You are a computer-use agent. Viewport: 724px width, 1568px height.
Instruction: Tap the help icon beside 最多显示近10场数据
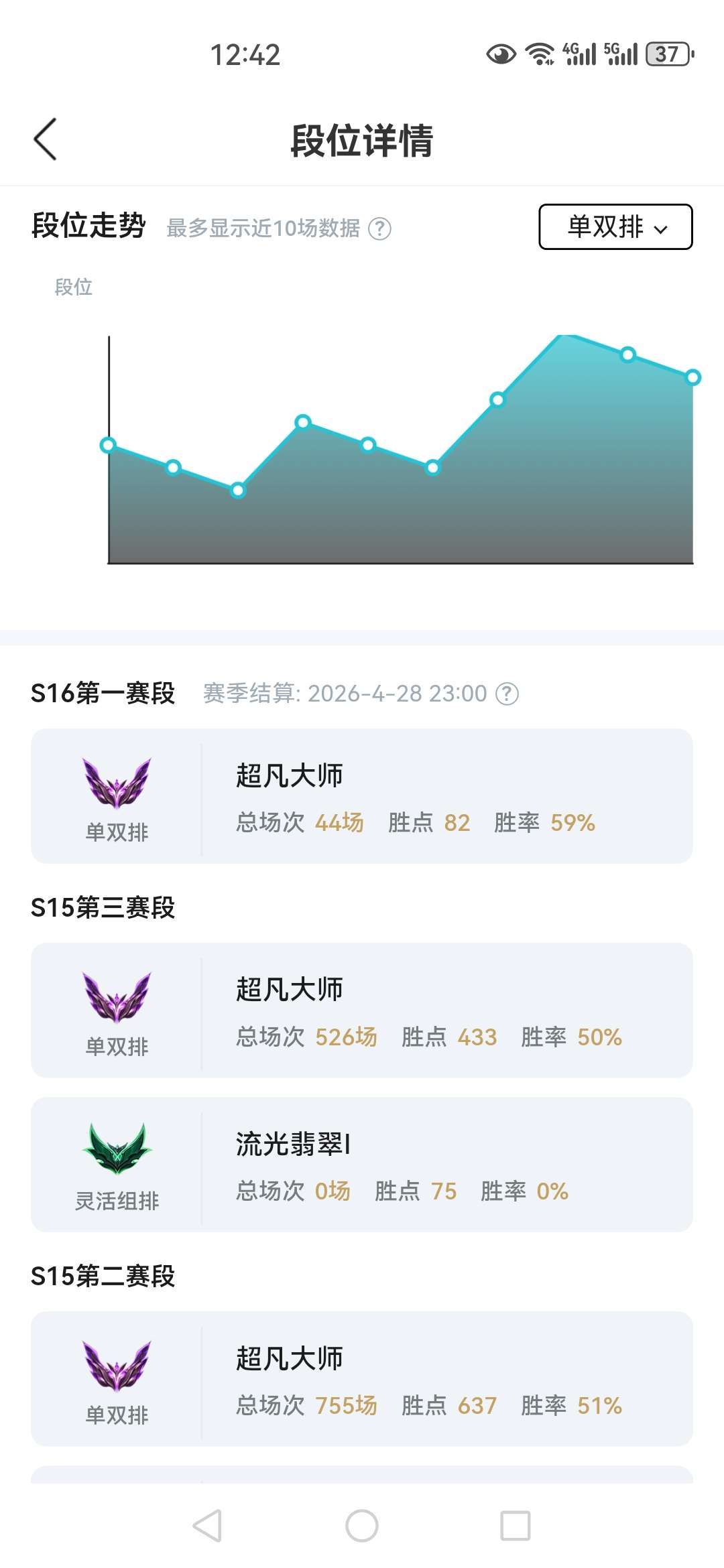click(380, 229)
